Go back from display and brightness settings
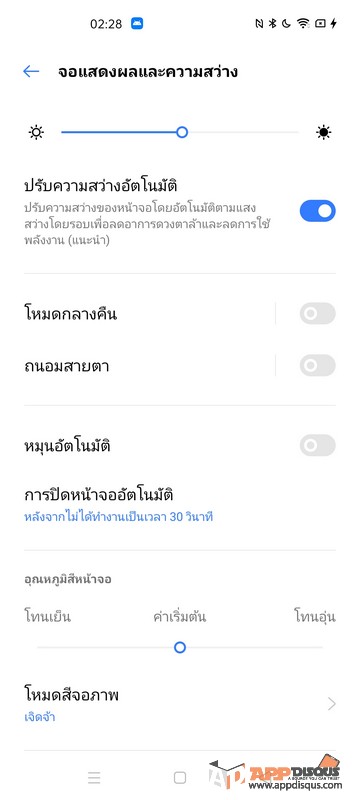Screen dimensions: 360x800 coord(31,71)
